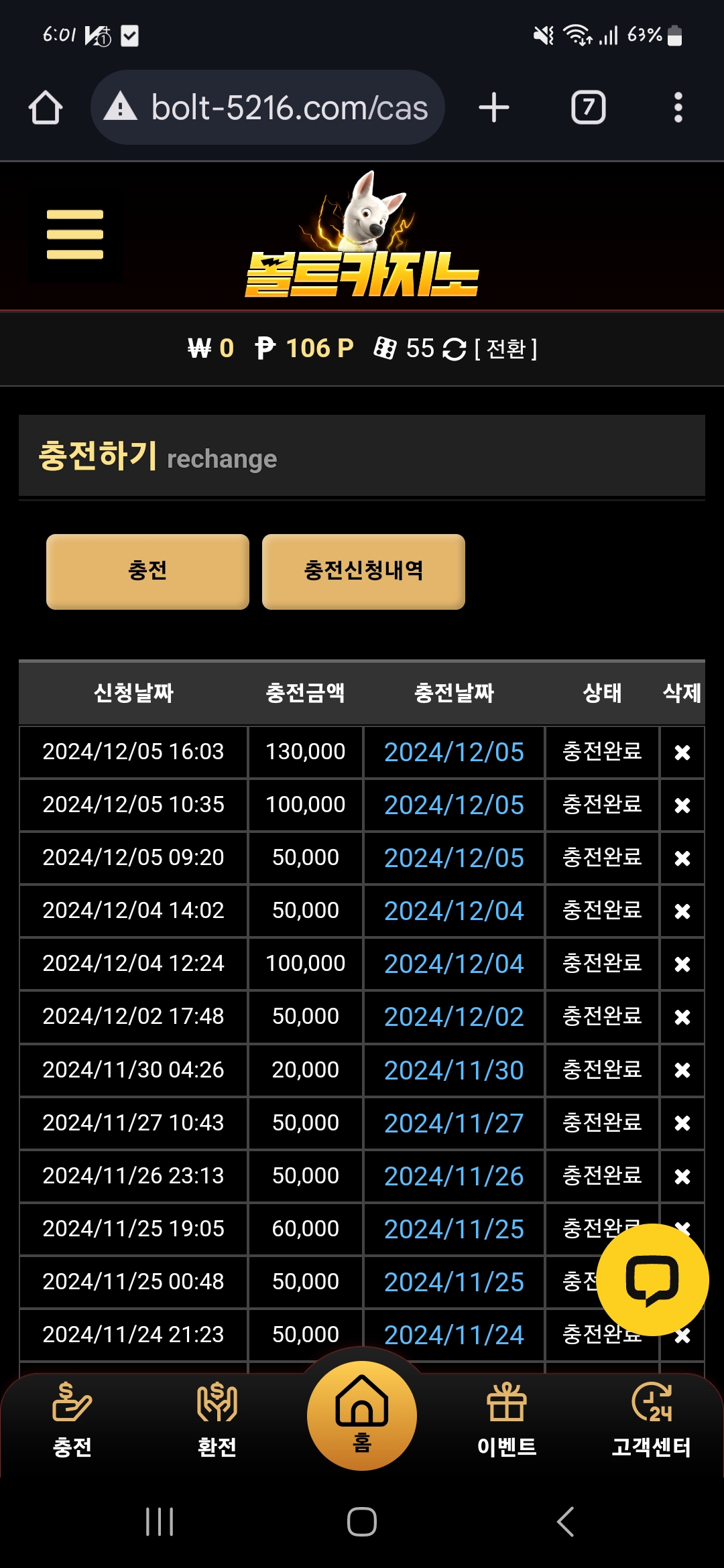Open the browser overflow menu
Image resolution: width=724 pixels, height=1568 pixels.
point(678,108)
